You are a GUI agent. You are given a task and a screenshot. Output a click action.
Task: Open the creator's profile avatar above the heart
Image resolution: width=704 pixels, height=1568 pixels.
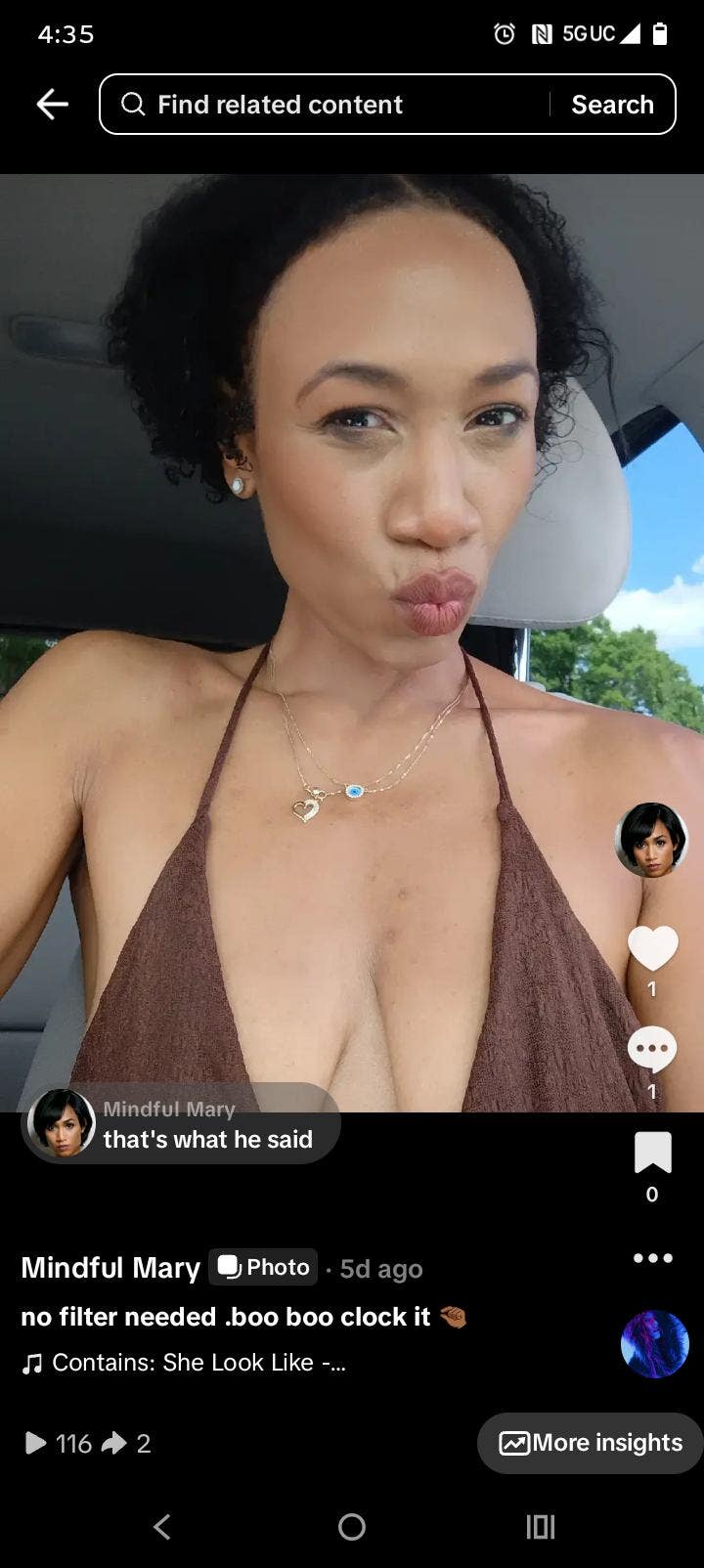(x=651, y=839)
